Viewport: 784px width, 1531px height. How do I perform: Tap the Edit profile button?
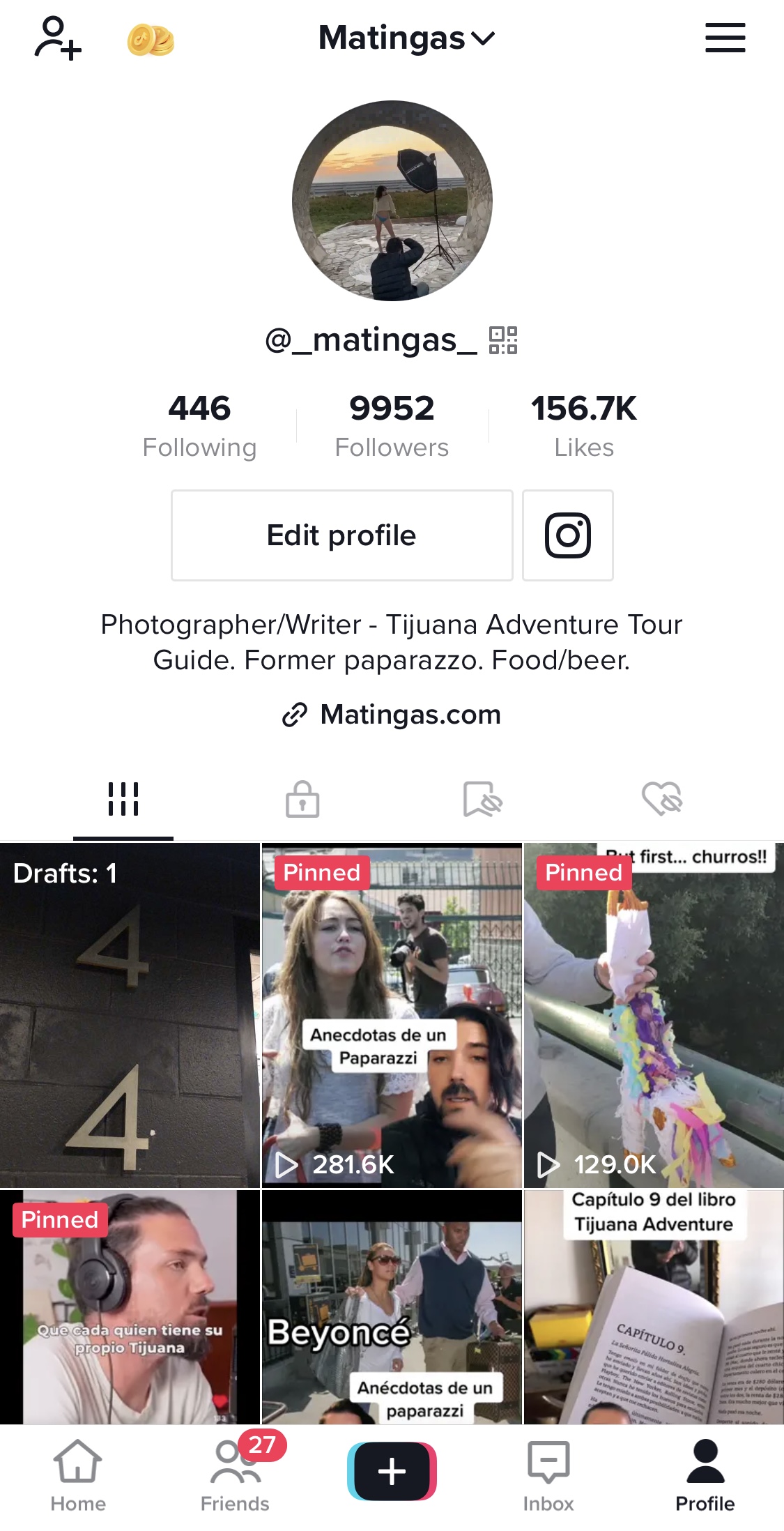341,535
